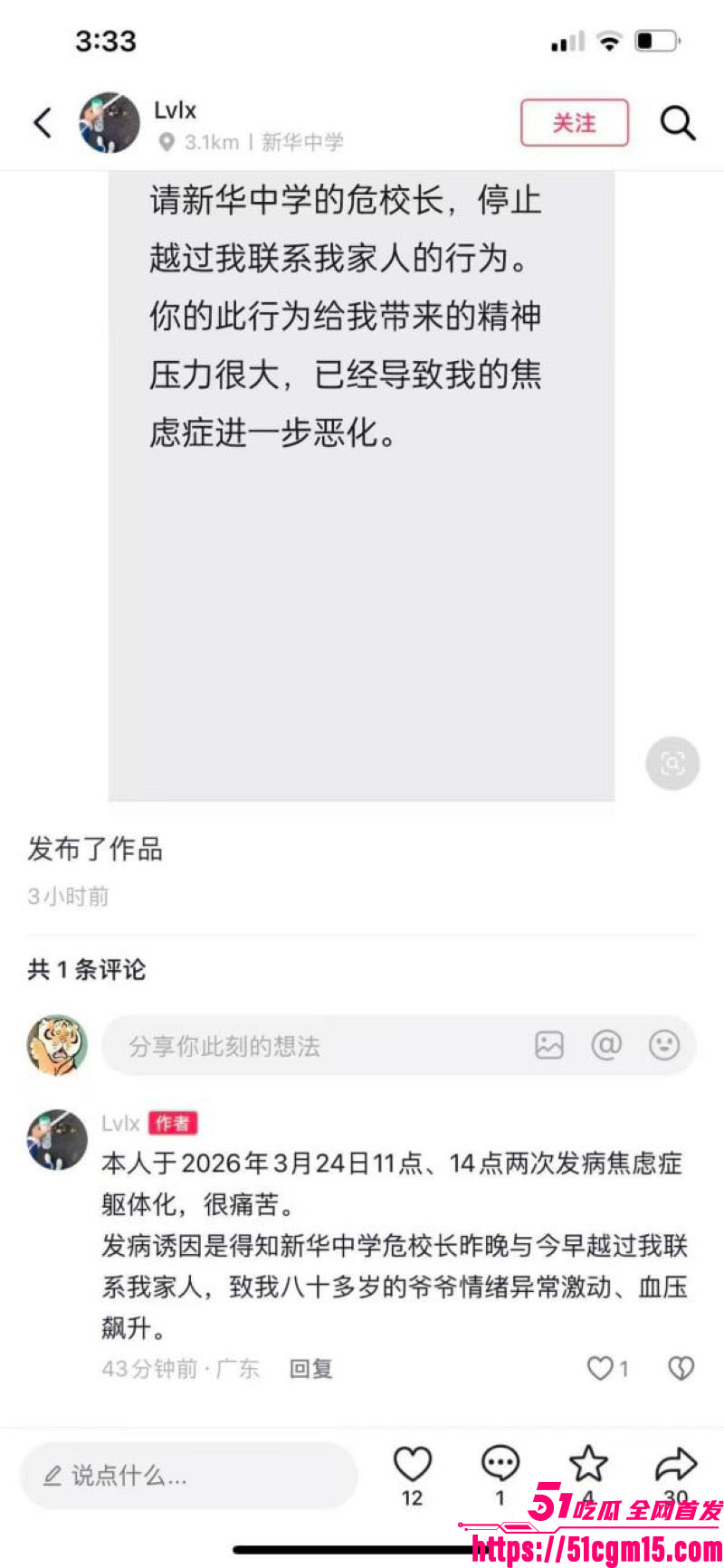Go back with the left chevron arrow

(41, 122)
